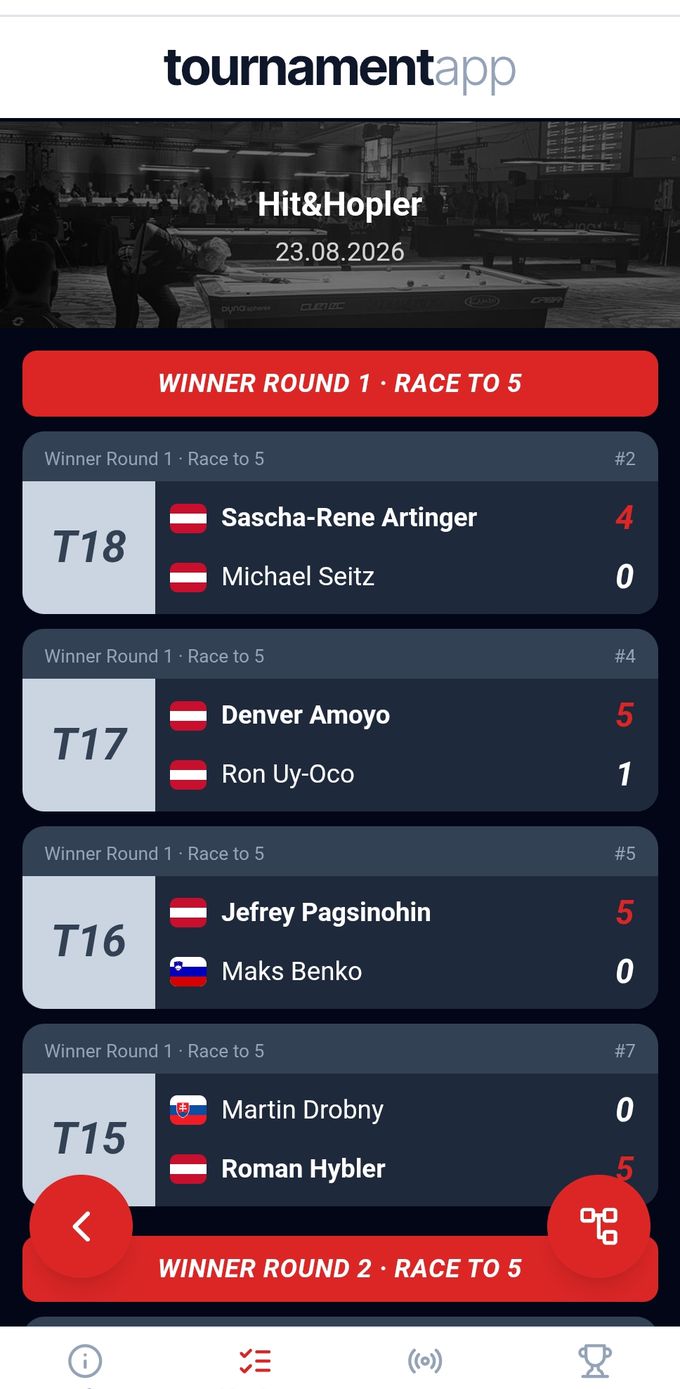Tap the red back arrow button
Screen dimensions: 680x1389
81,1226
